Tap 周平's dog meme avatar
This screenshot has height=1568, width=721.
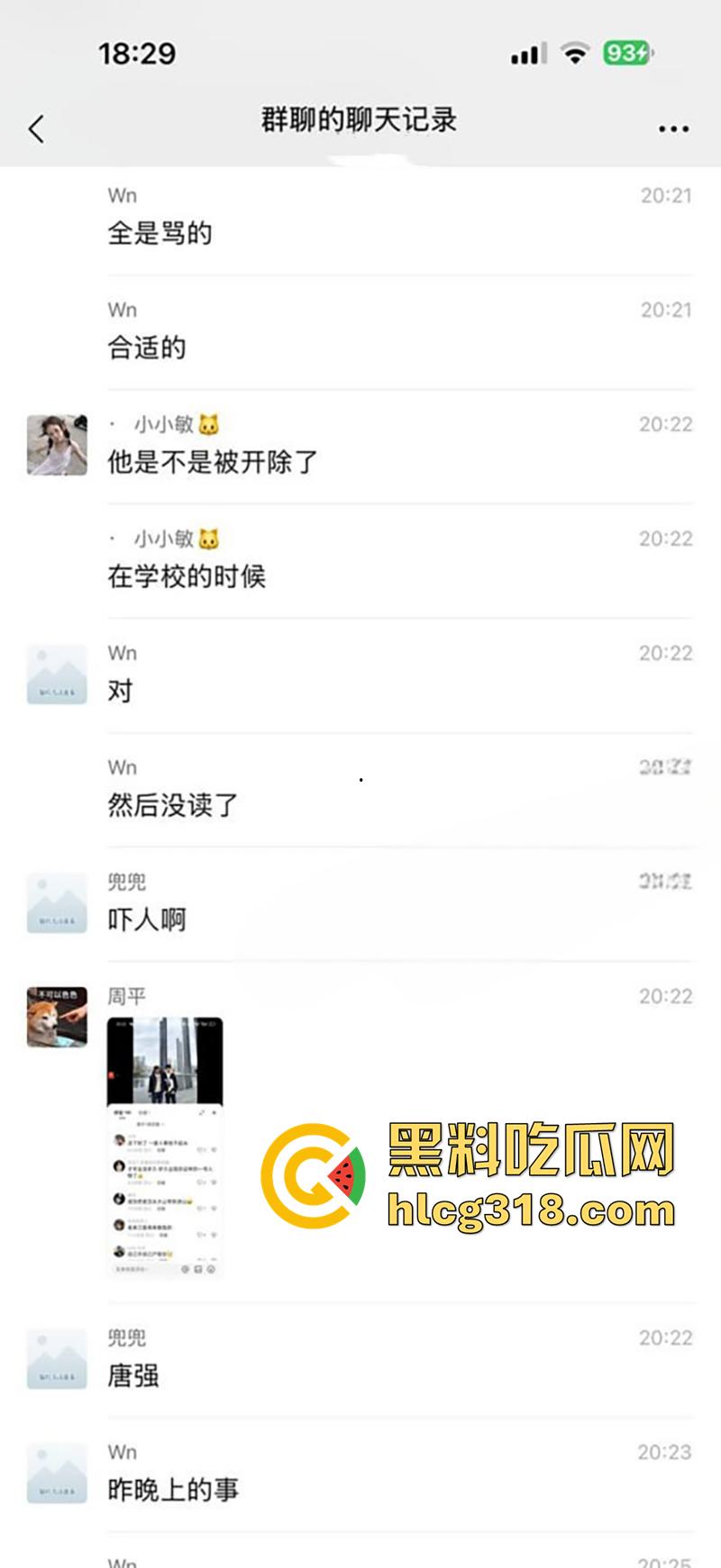pyautogui.click(x=56, y=1016)
